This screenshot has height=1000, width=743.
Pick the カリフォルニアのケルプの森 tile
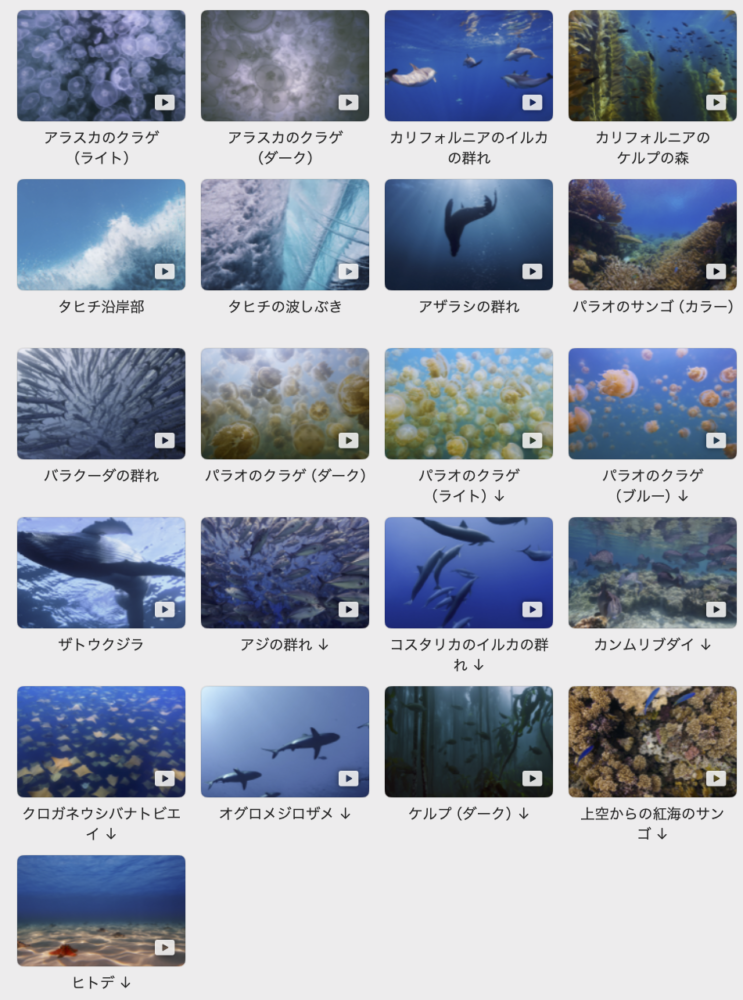coord(652,65)
